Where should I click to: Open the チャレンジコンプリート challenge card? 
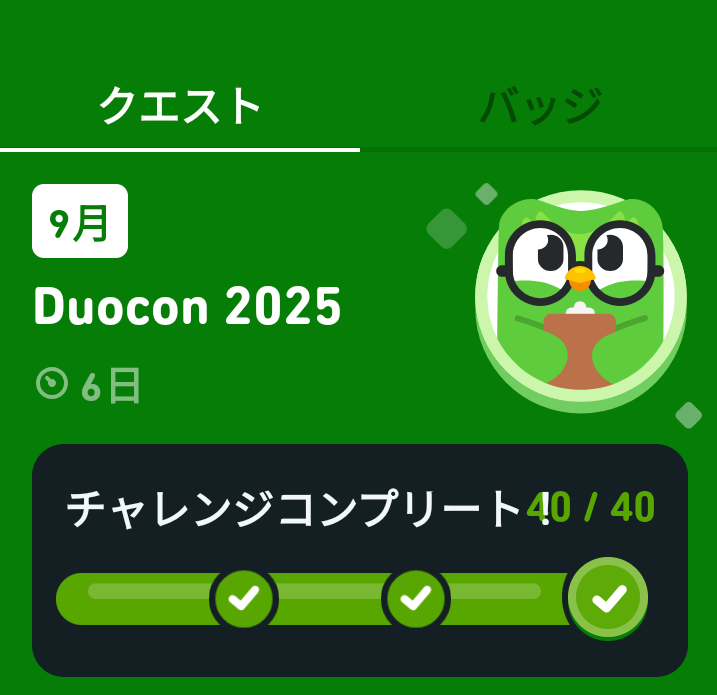(360, 560)
